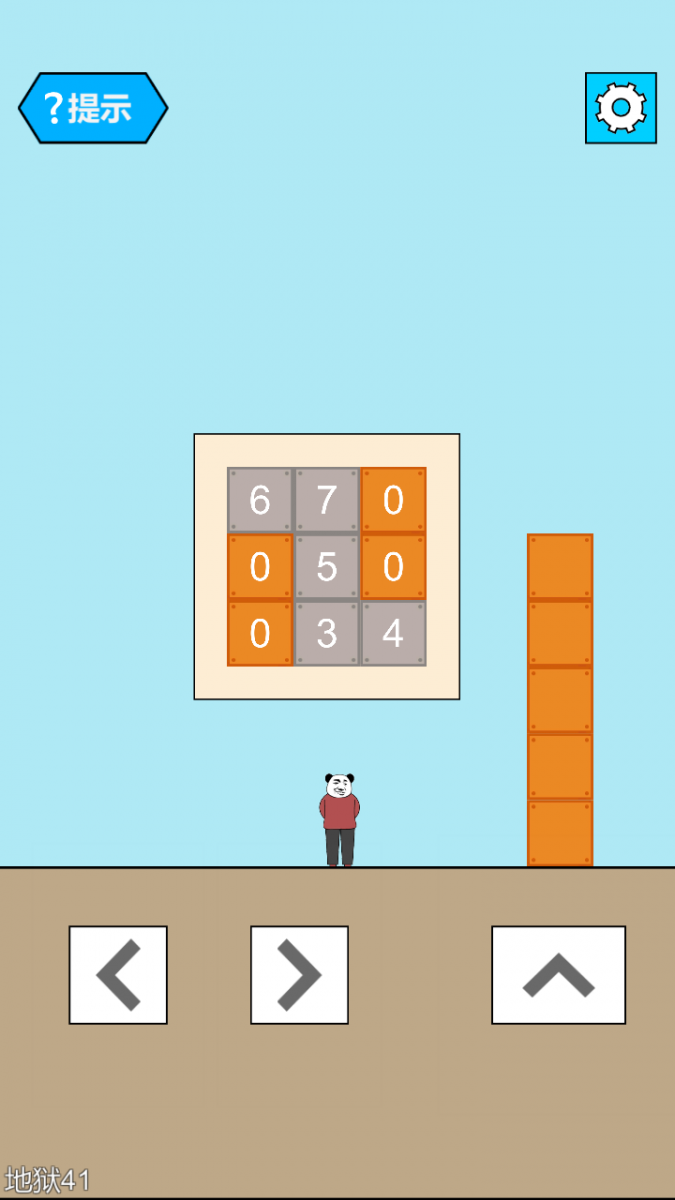Move the character right
This screenshot has height=1200, width=675.
pos(299,975)
